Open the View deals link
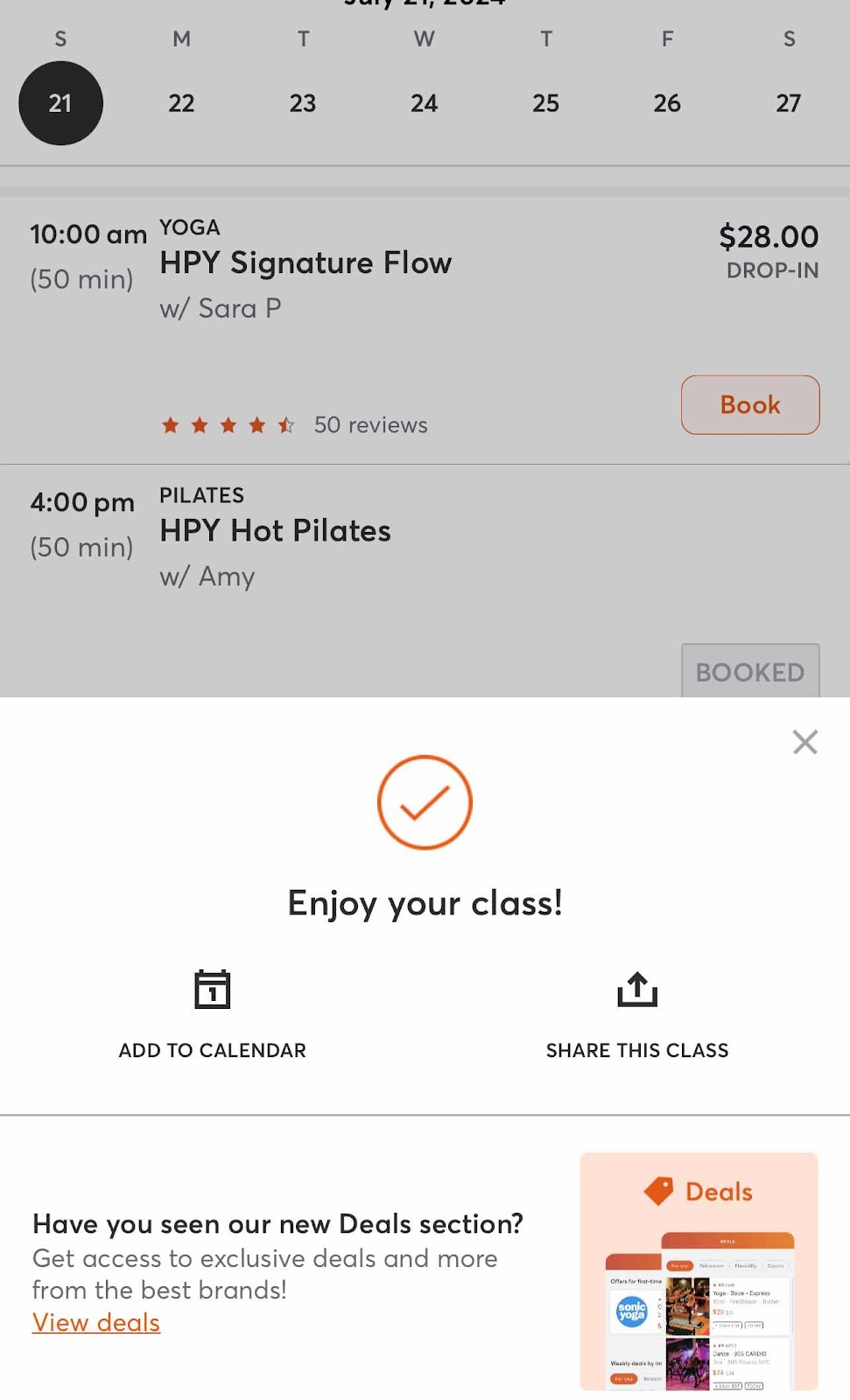The width and height of the screenshot is (850, 1400). tap(96, 1322)
